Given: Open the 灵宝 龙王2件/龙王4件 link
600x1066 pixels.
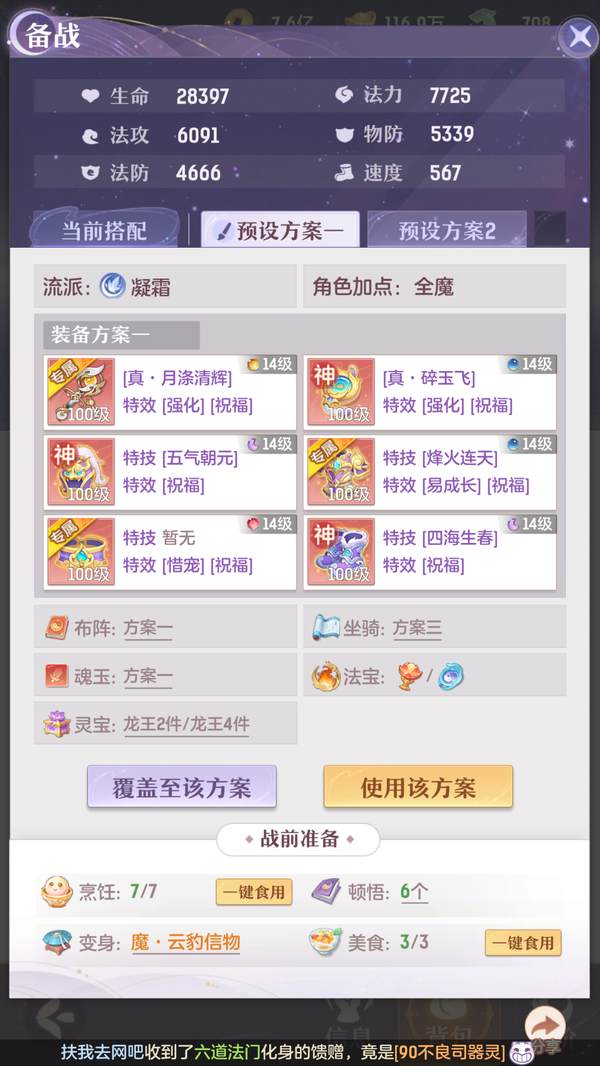Looking at the screenshot, I should (186, 724).
